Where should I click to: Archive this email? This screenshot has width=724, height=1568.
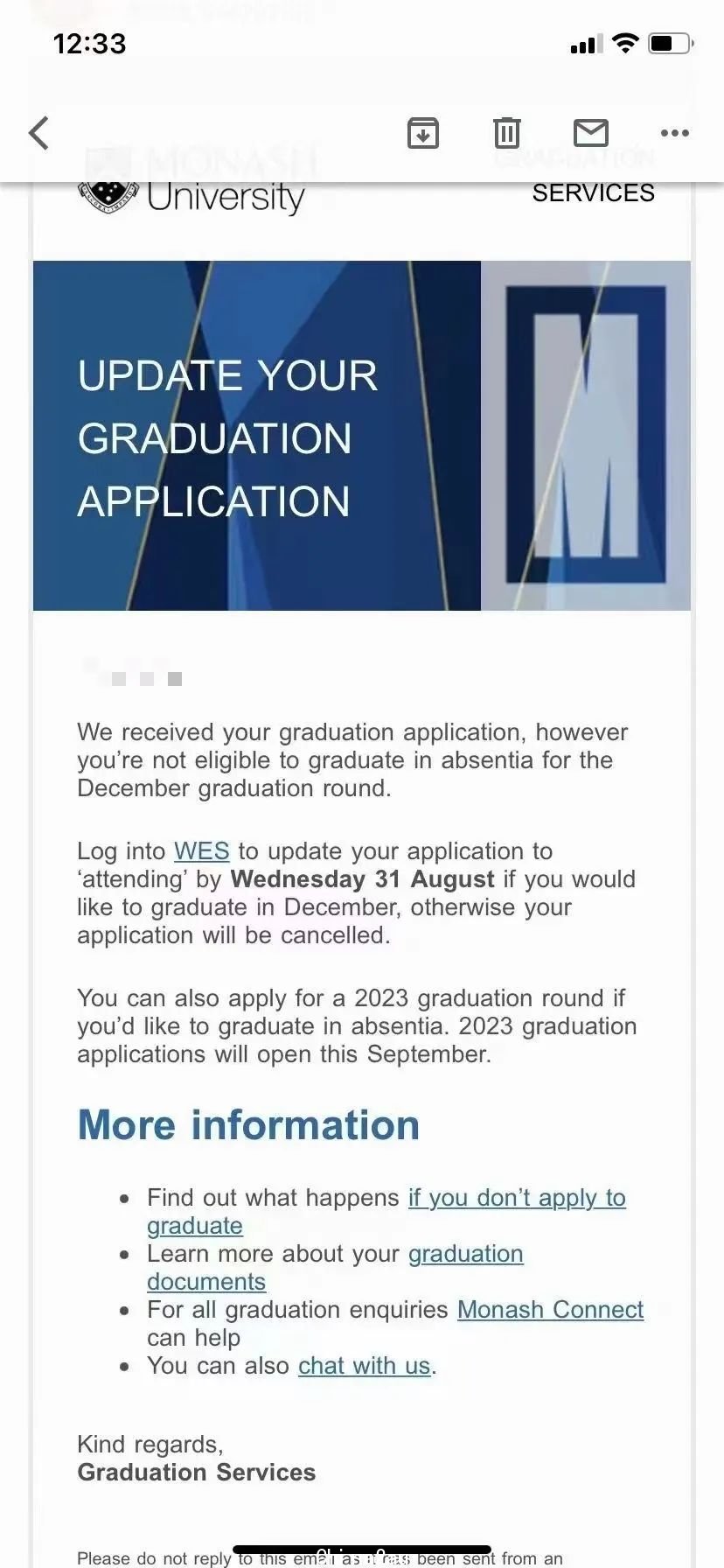423,133
